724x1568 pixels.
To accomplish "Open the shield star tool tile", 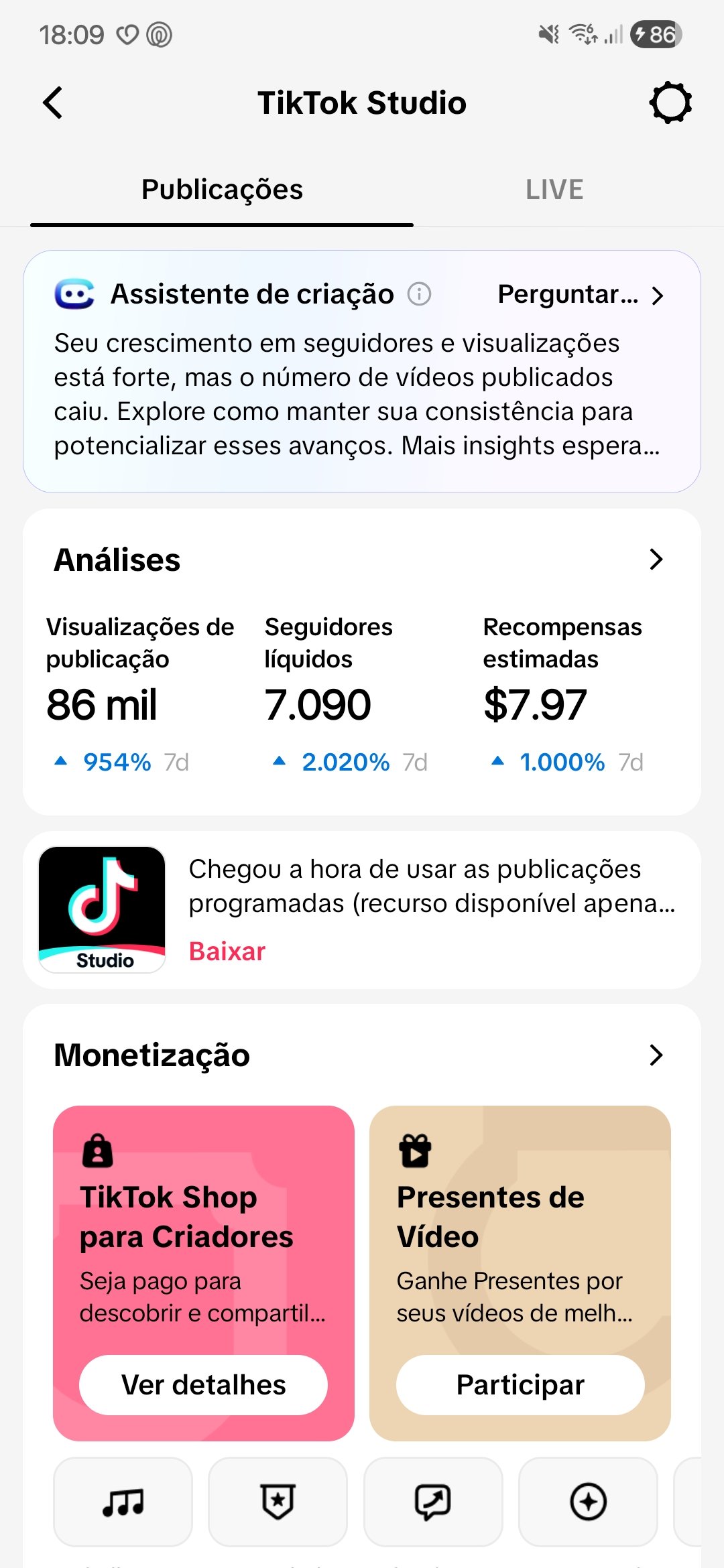I will point(278,1502).
